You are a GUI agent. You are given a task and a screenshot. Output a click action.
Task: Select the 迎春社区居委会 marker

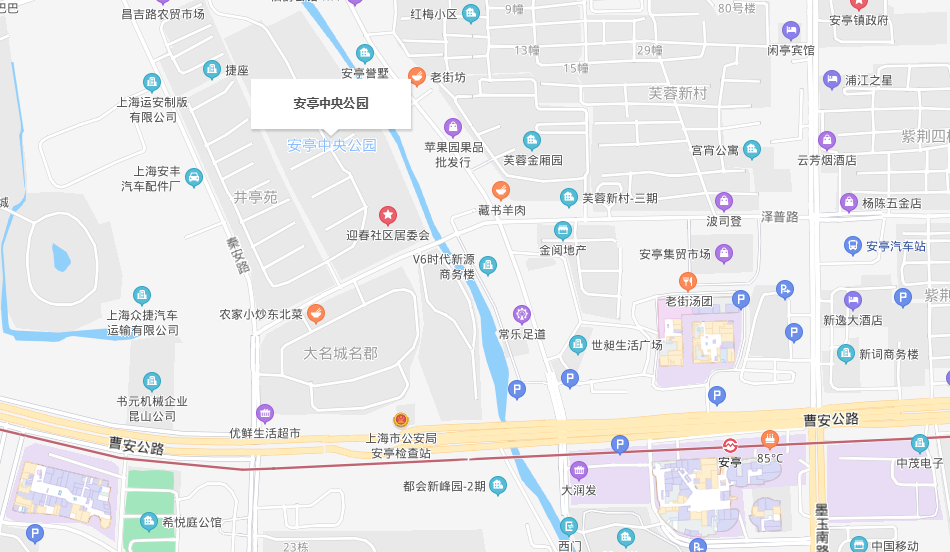[388, 215]
